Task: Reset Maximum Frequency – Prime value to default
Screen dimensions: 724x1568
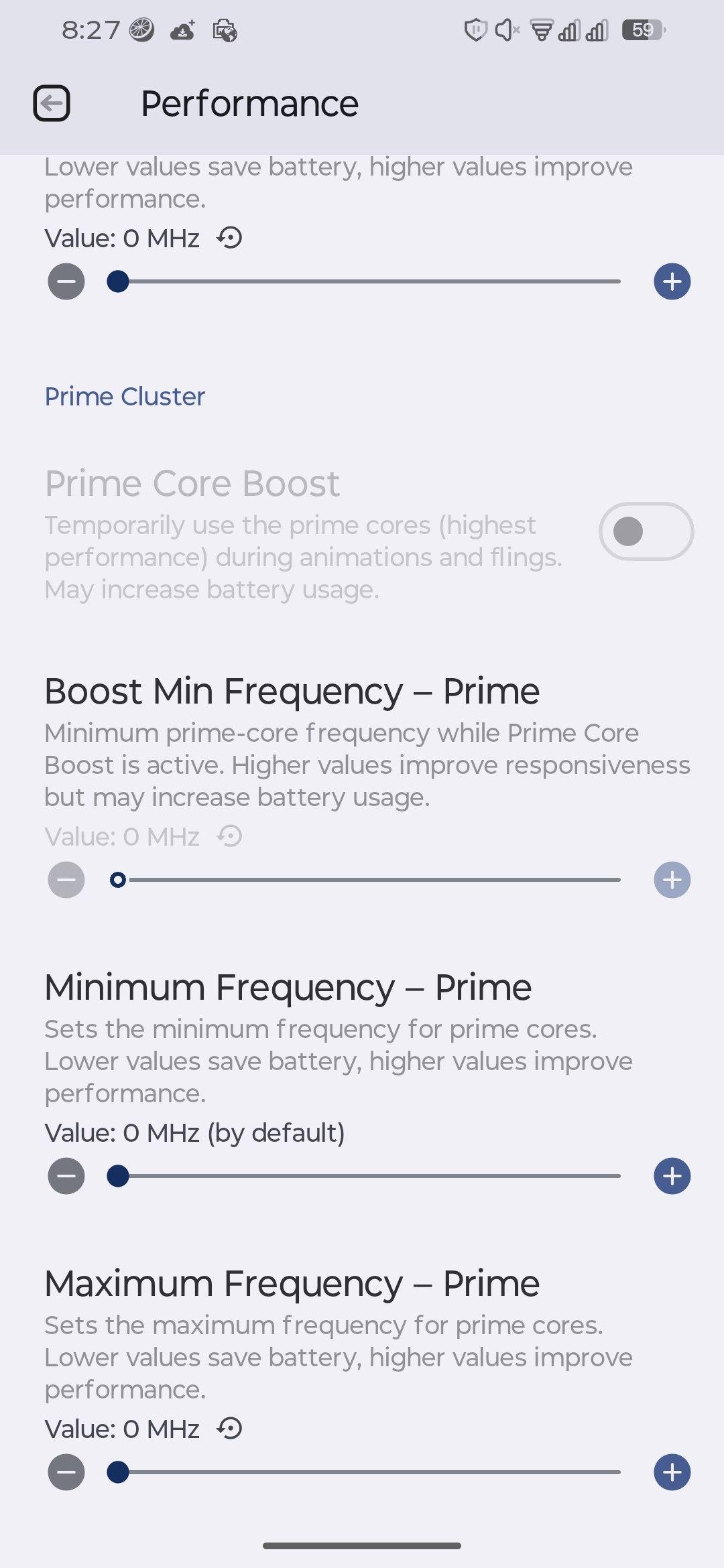Action: 230,1429
